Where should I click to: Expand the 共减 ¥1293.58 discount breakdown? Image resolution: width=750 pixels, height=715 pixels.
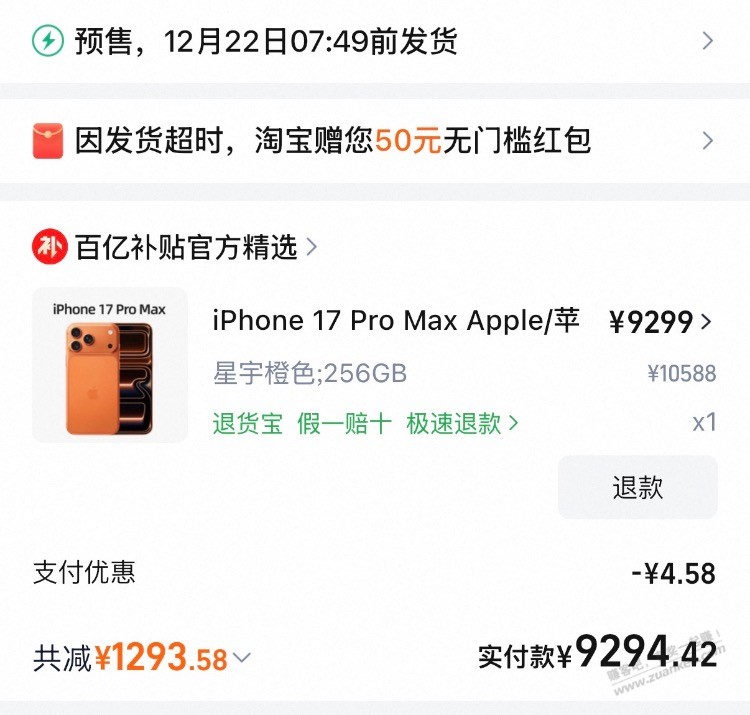(143, 658)
